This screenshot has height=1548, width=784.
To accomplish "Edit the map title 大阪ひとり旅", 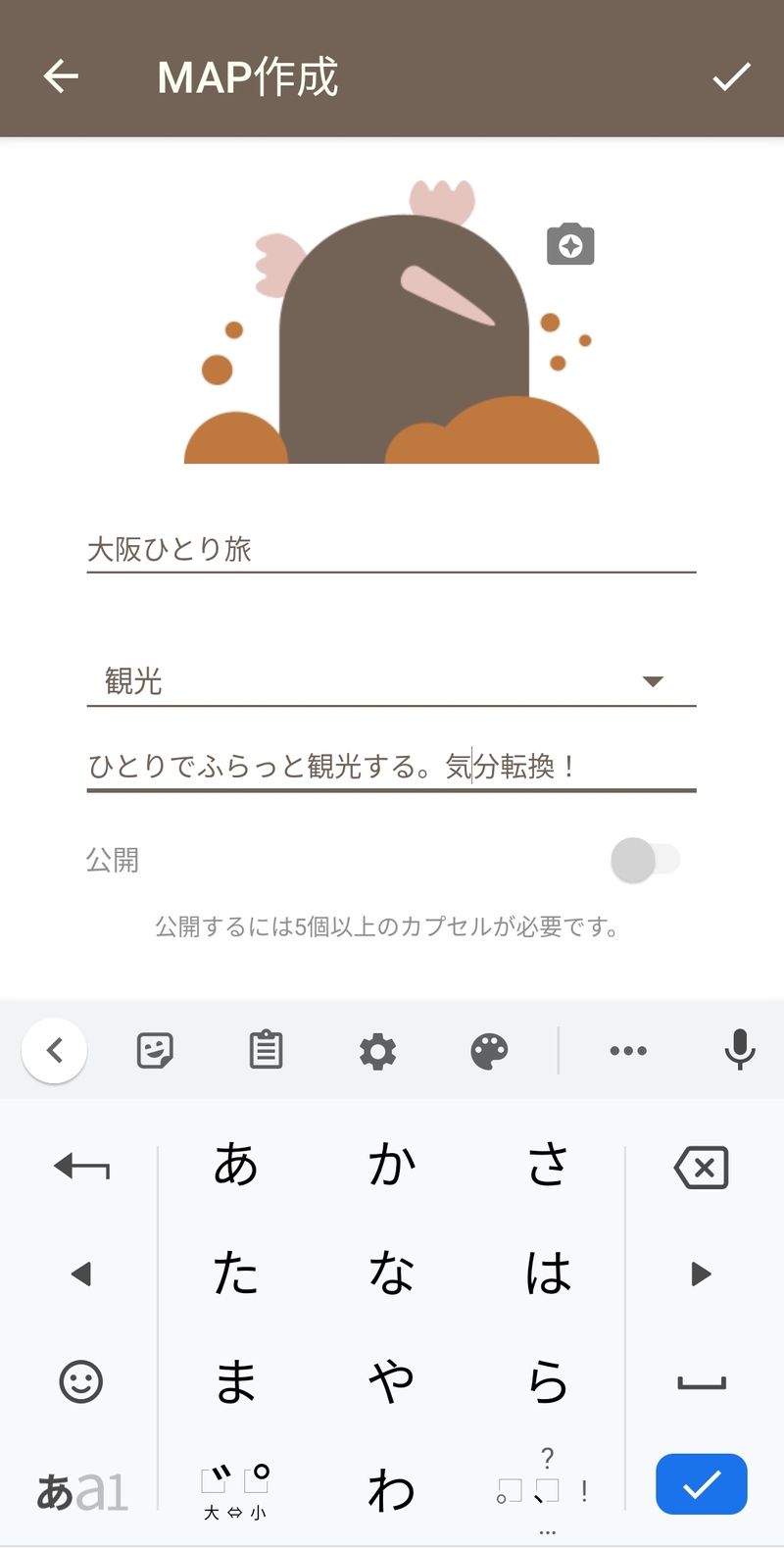I will (390, 549).
